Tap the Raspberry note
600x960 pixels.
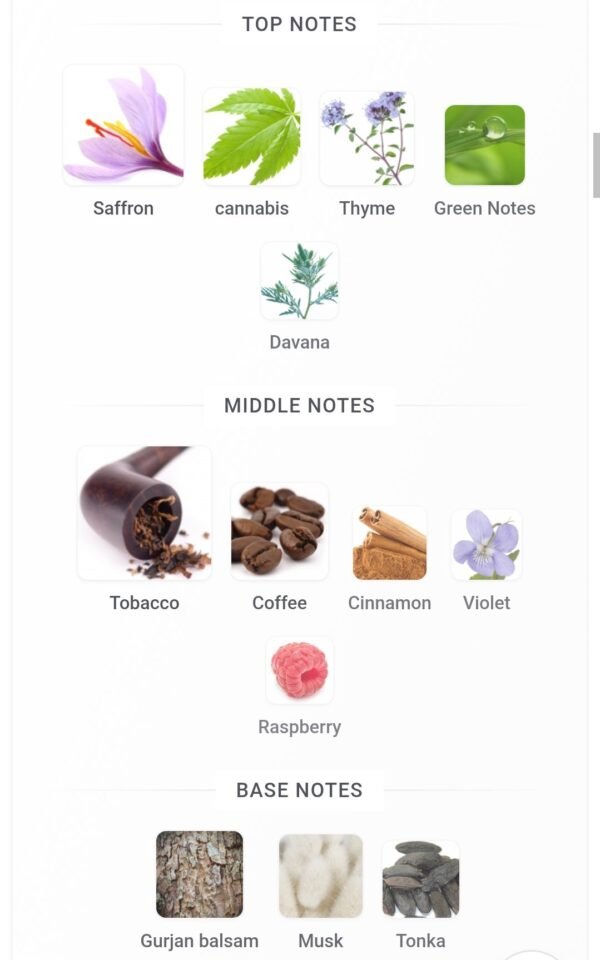[x=299, y=686]
